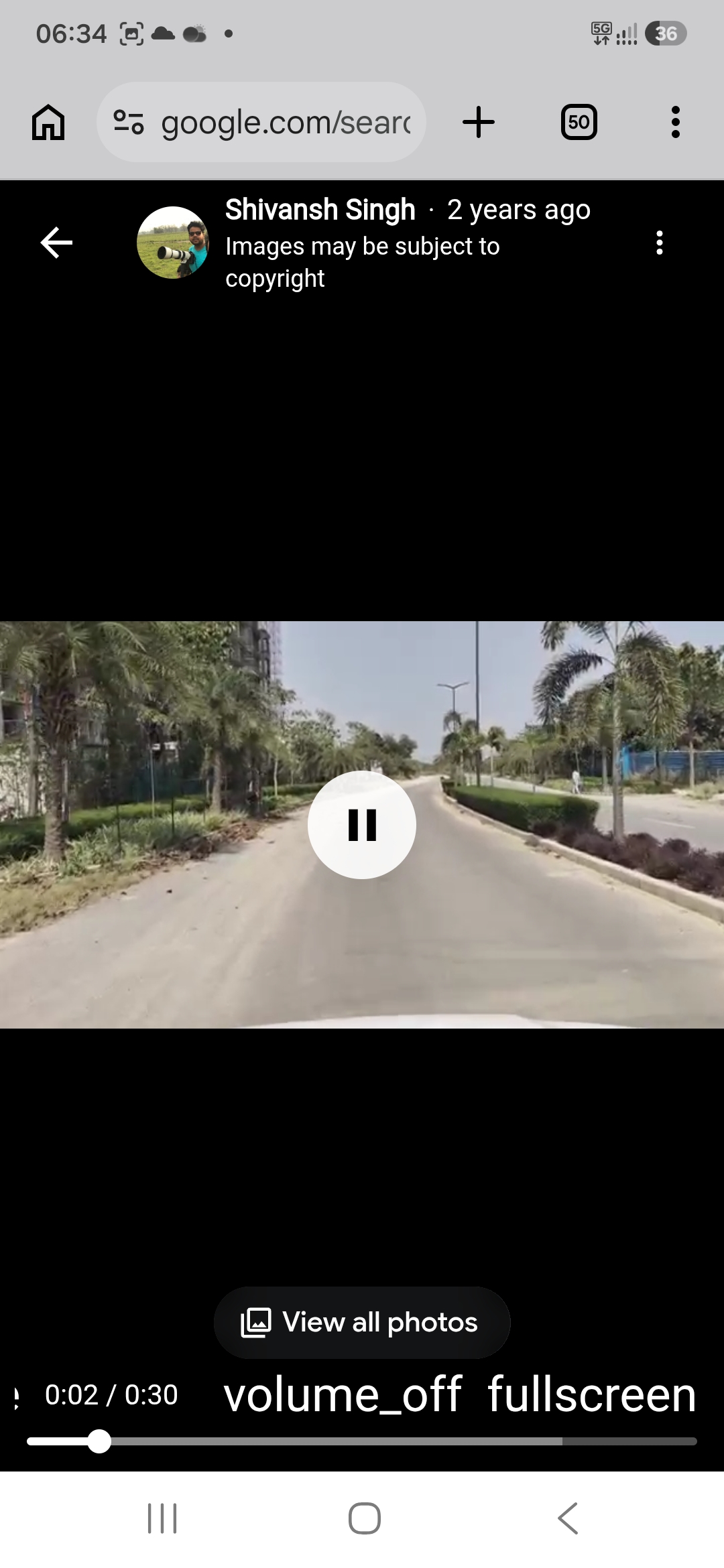Open the tab switcher showing 50 tabs
The image size is (724, 1568).
[579, 122]
